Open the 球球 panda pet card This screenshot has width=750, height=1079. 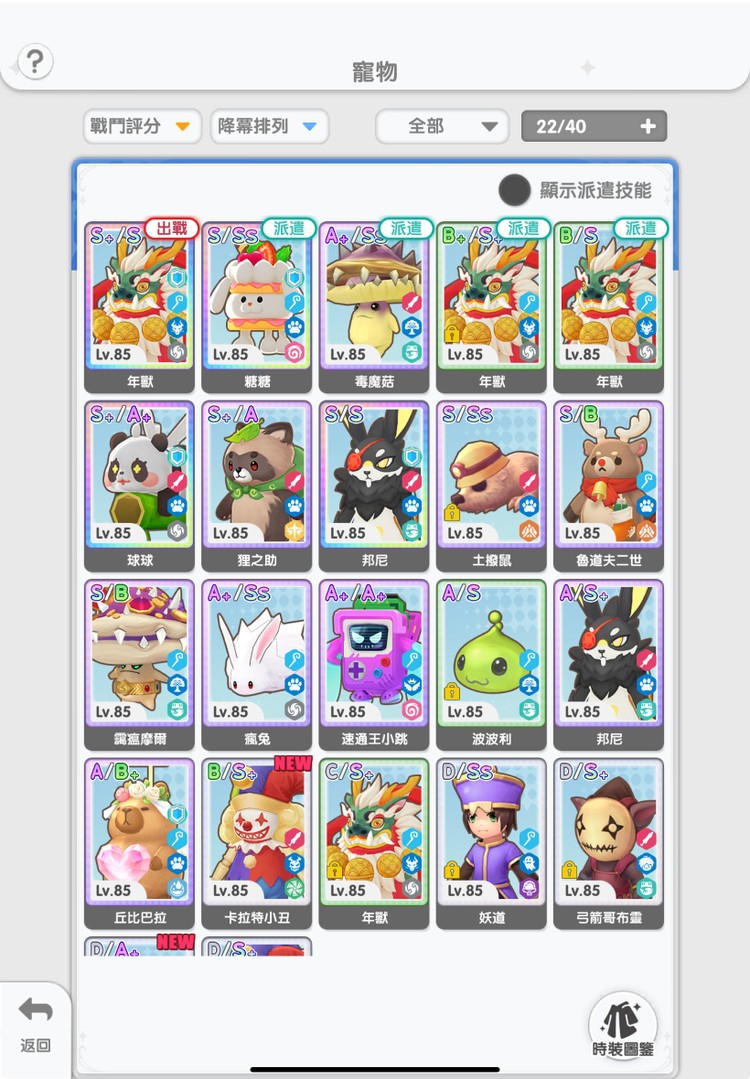[140, 484]
